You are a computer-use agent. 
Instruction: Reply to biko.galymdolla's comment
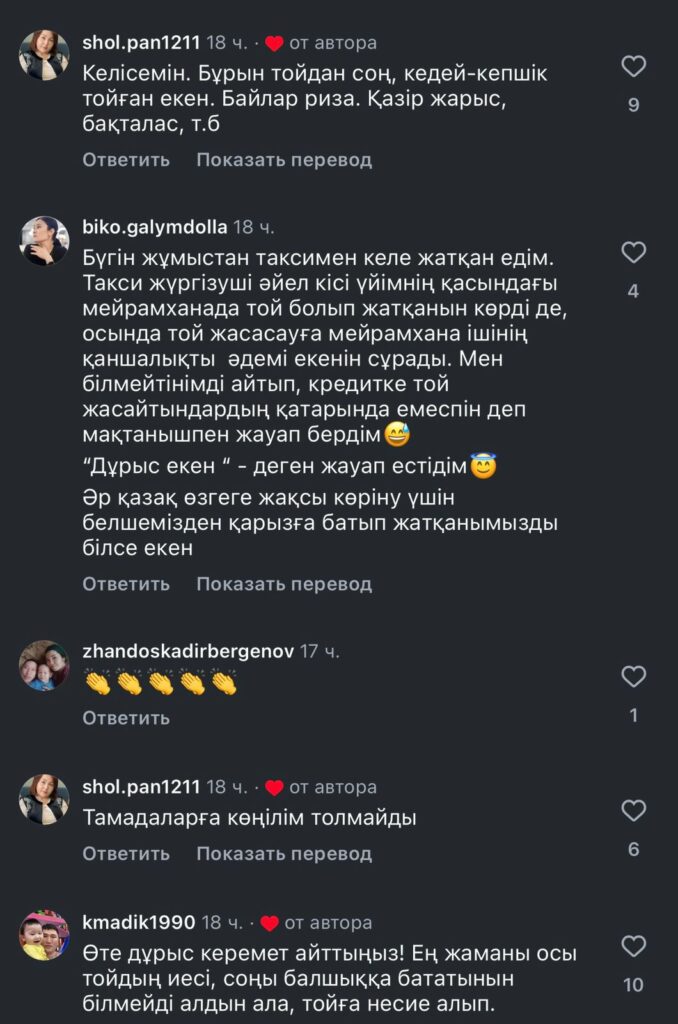click(x=126, y=584)
